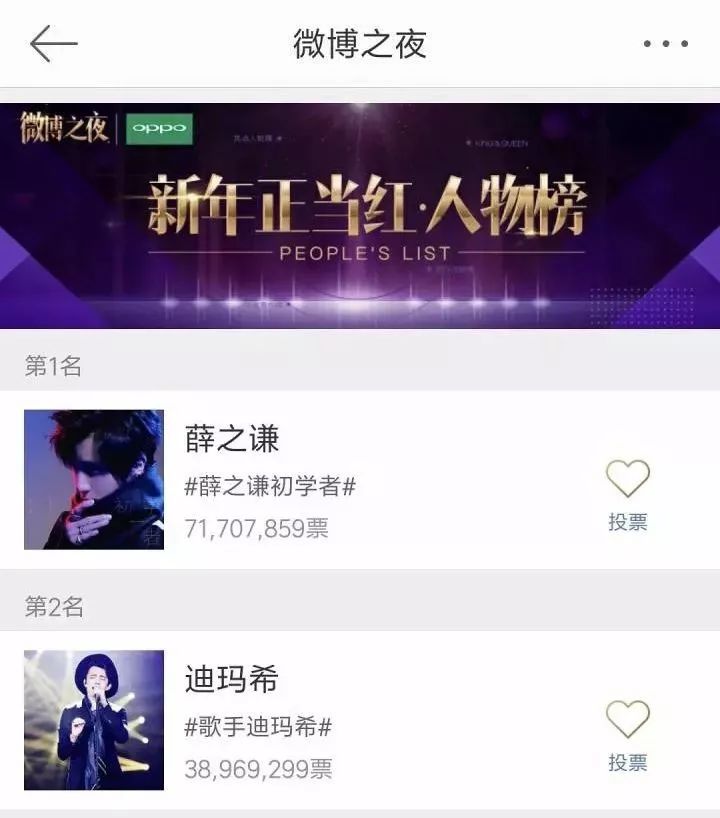Vote for 迪玛希 with the heart
Image resolution: width=720 pixels, height=818 pixels.
[x=628, y=720]
